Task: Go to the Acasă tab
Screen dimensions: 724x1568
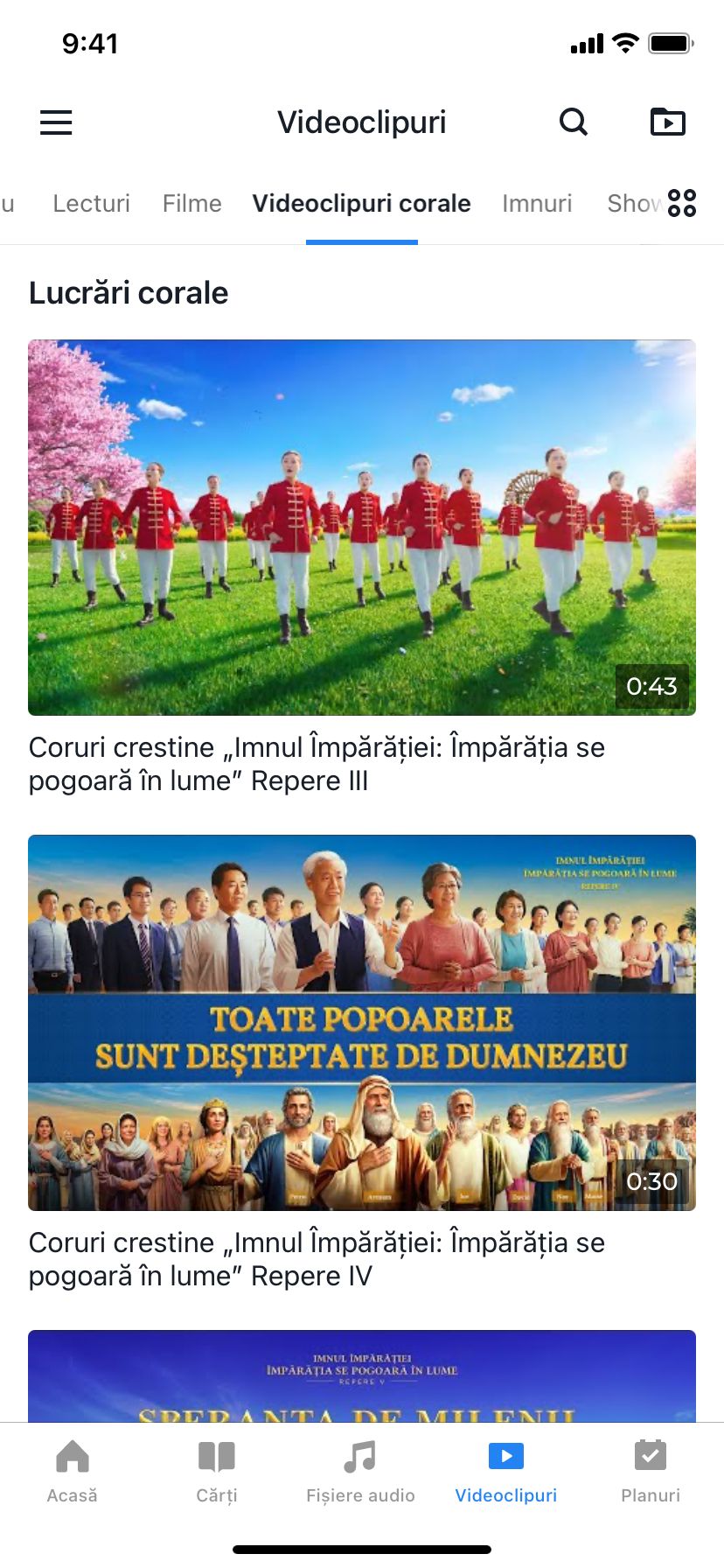Action: 73,1472
